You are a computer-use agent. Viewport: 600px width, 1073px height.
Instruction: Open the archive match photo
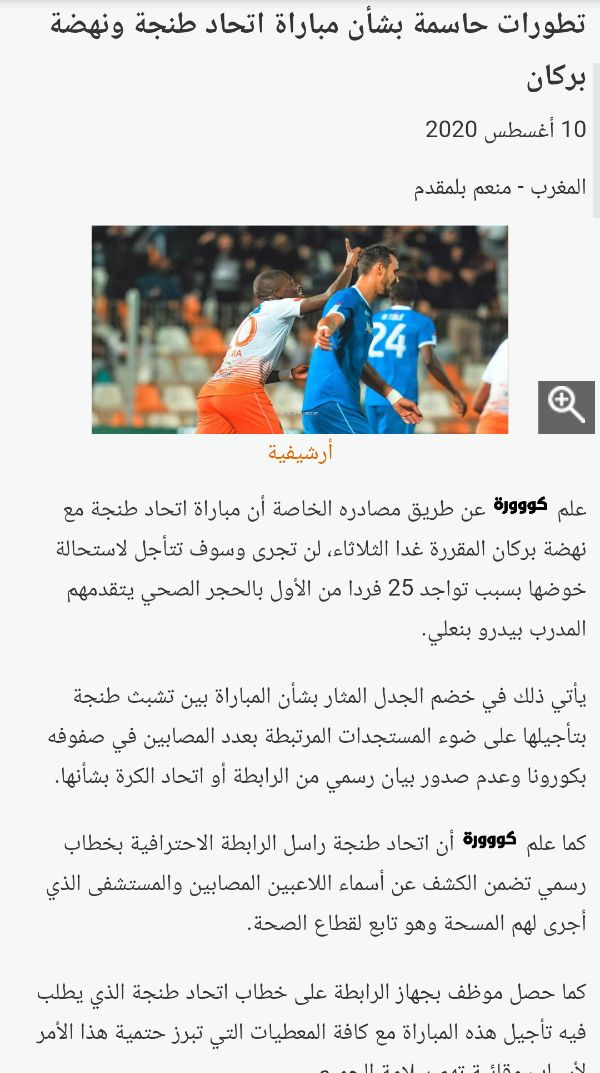[300, 329]
